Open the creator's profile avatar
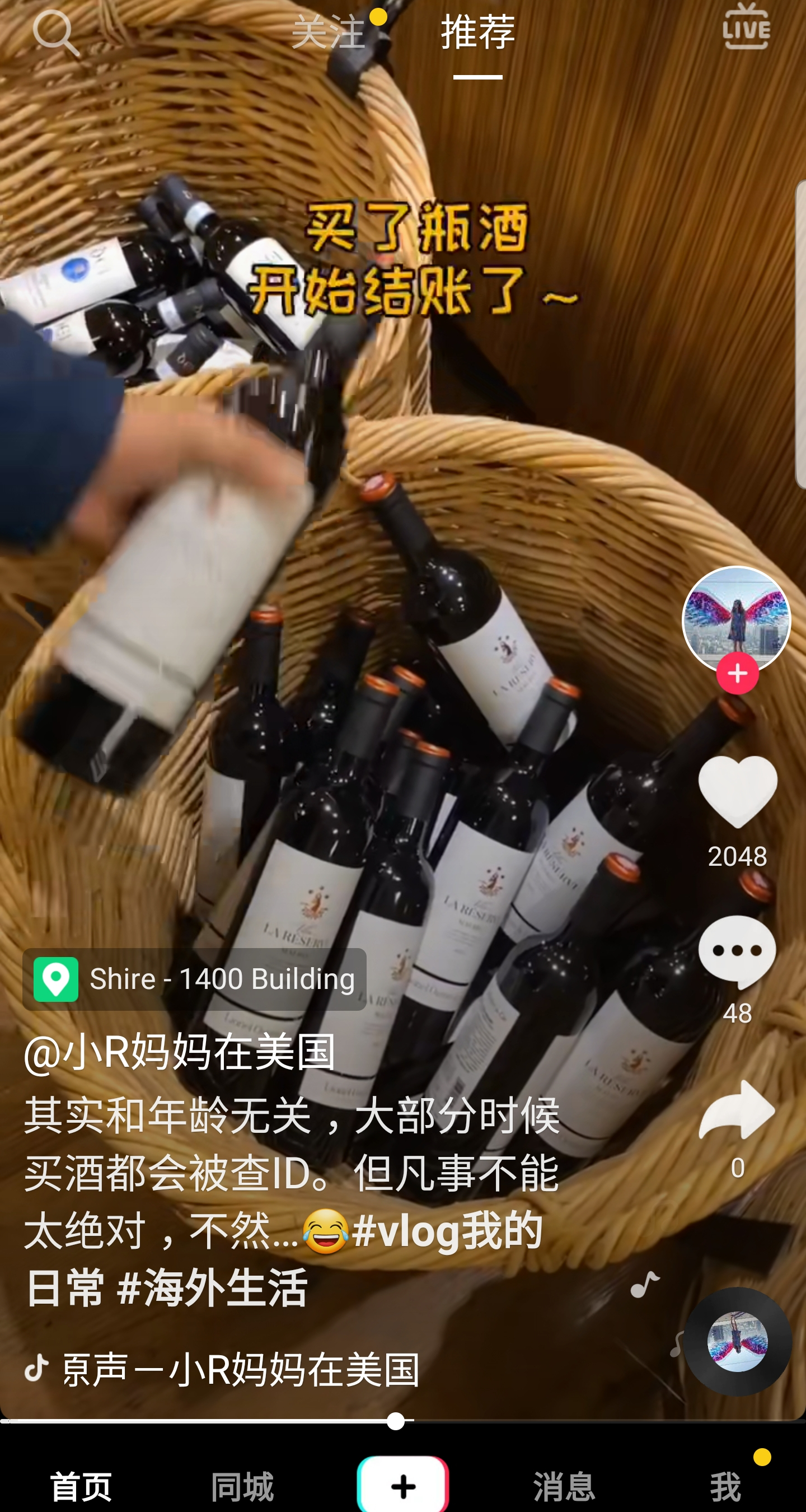This screenshot has width=806, height=1512. (736, 619)
